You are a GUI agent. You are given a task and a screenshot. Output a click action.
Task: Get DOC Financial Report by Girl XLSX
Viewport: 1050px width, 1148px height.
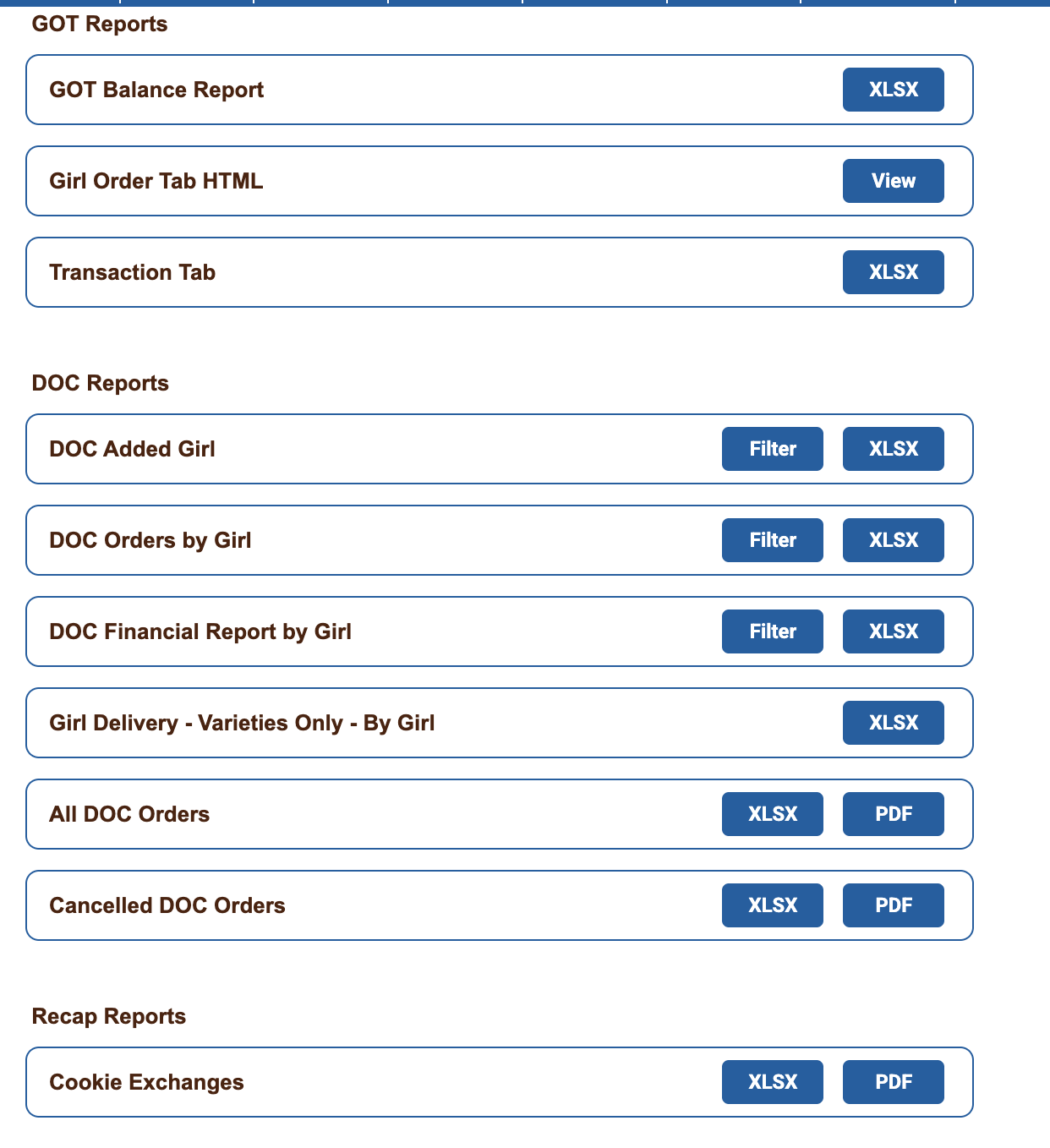click(x=893, y=631)
